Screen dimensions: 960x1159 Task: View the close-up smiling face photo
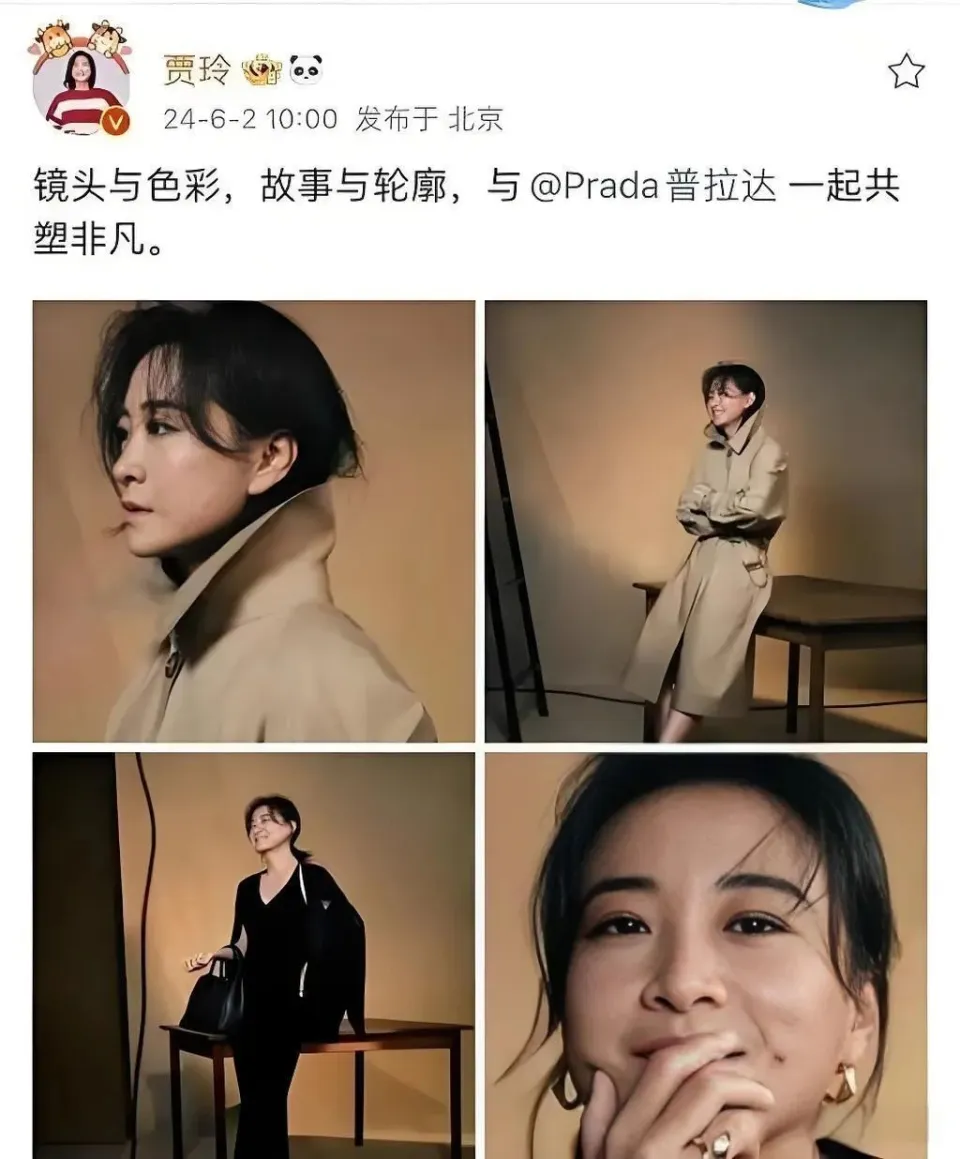[706, 955]
